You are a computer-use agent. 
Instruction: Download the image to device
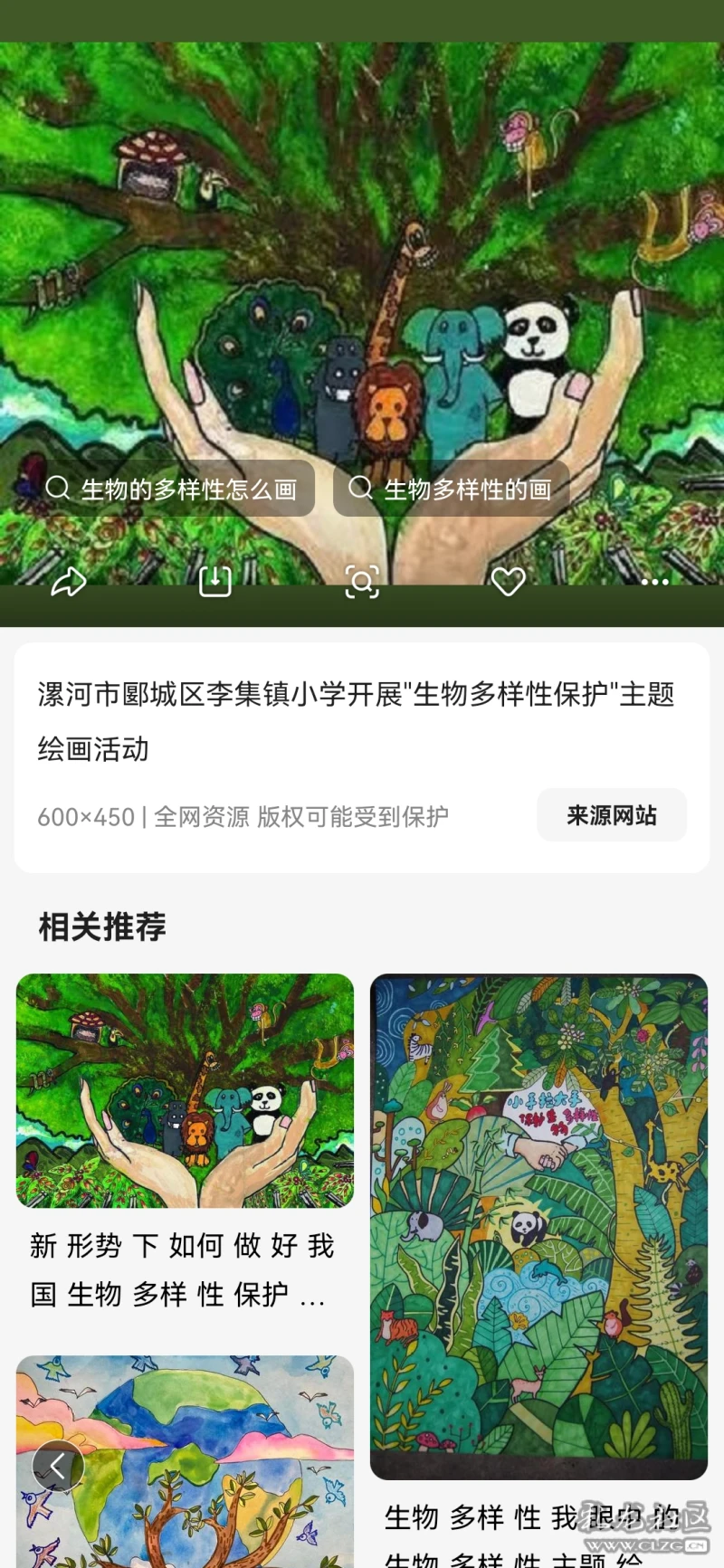pyautogui.click(x=215, y=581)
